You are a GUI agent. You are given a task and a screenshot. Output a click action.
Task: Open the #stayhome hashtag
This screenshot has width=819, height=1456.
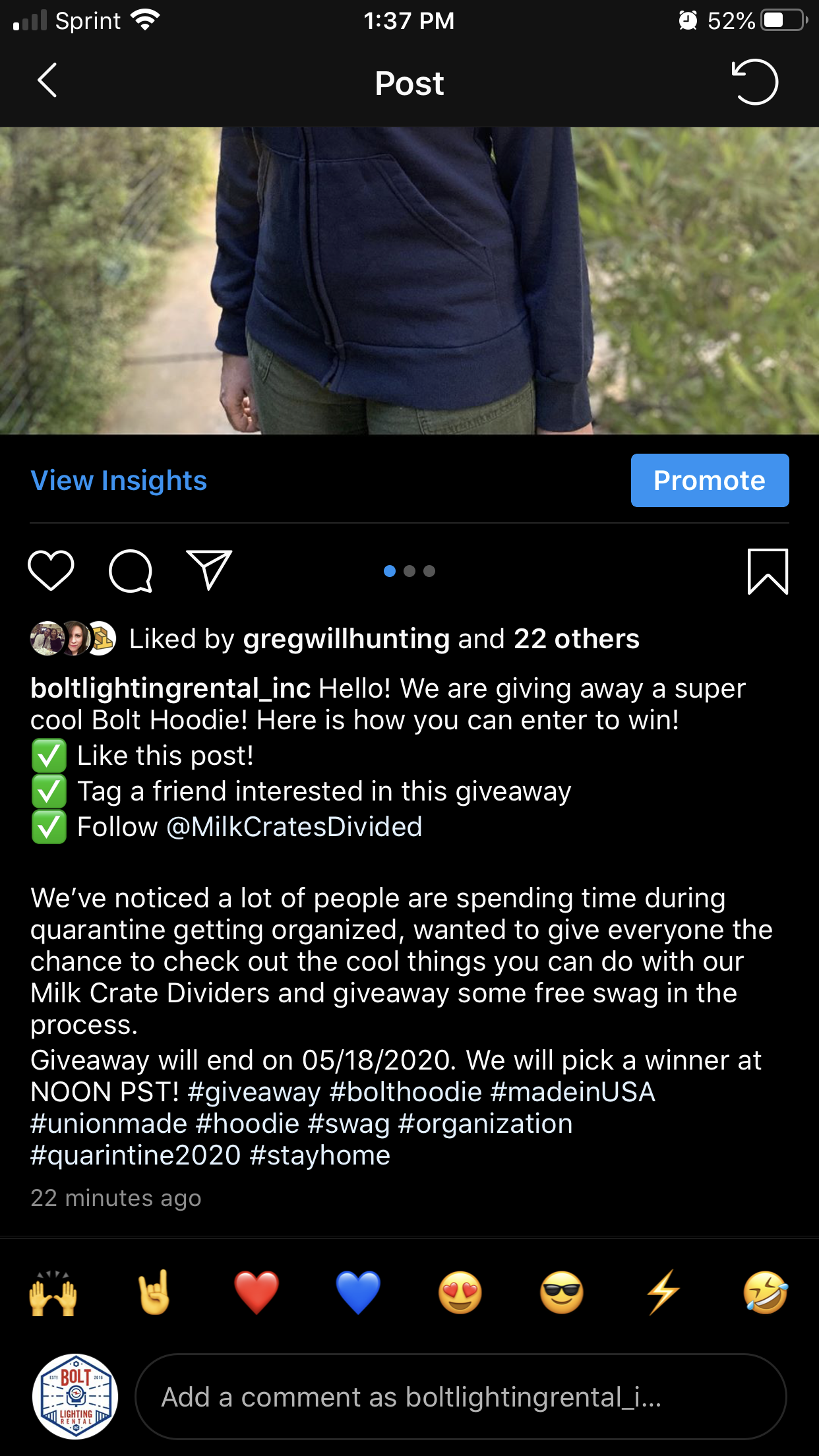(x=320, y=1155)
